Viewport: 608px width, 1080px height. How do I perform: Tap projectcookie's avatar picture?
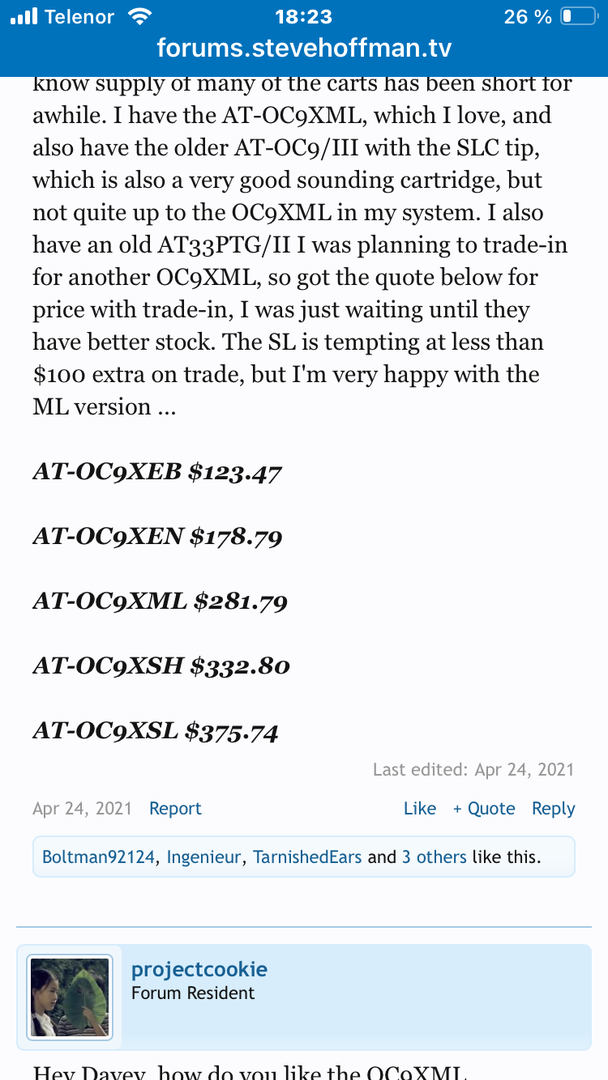[69, 998]
